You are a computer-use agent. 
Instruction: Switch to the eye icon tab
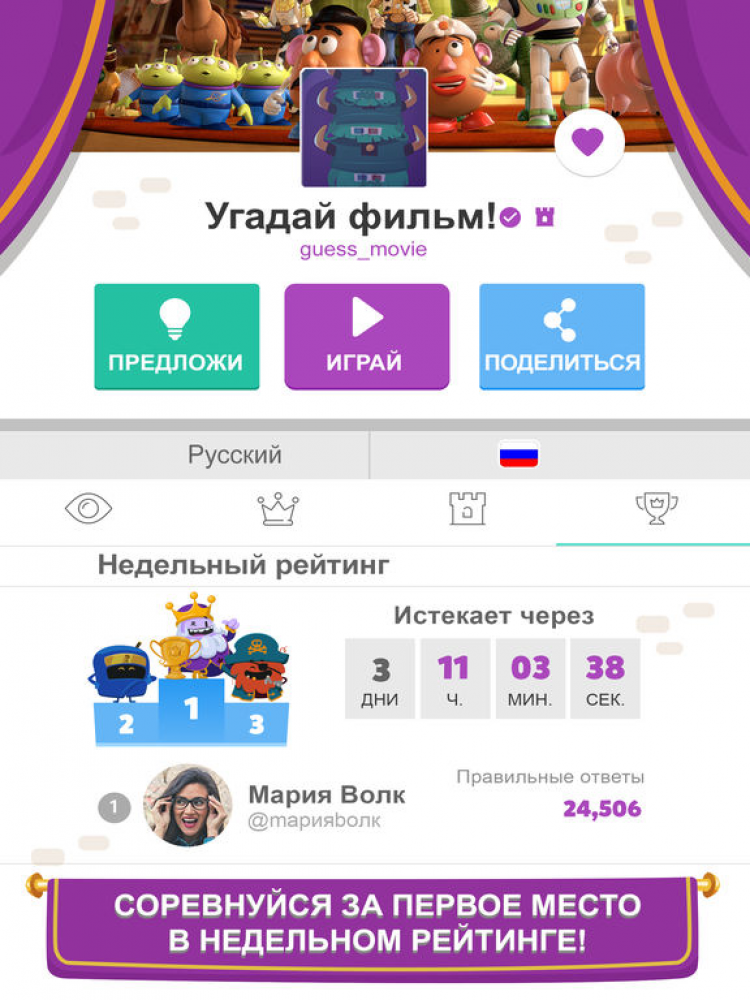coord(88,509)
